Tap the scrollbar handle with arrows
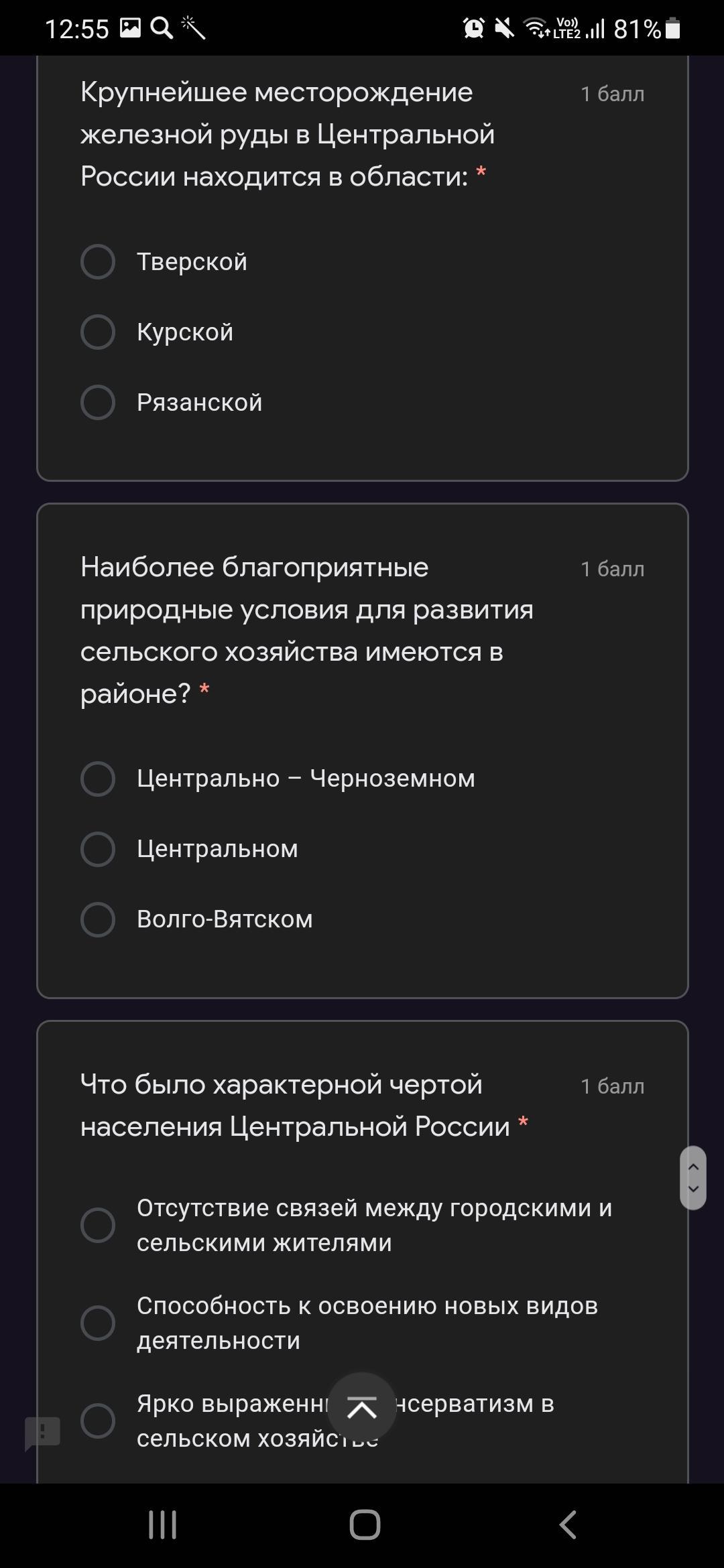The width and height of the screenshot is (724, 1568). 693,1178
